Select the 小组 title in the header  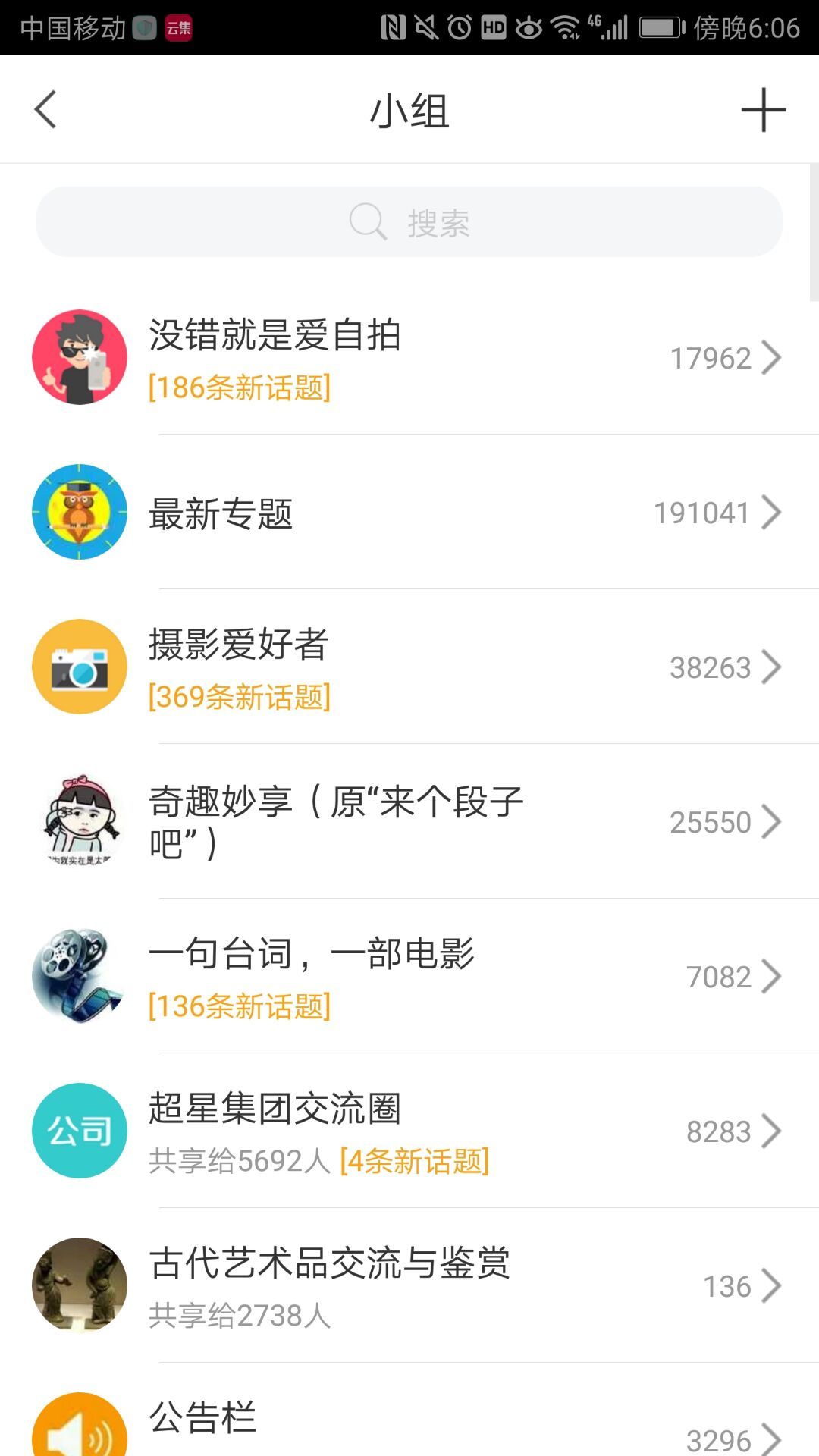click(409, 110)
